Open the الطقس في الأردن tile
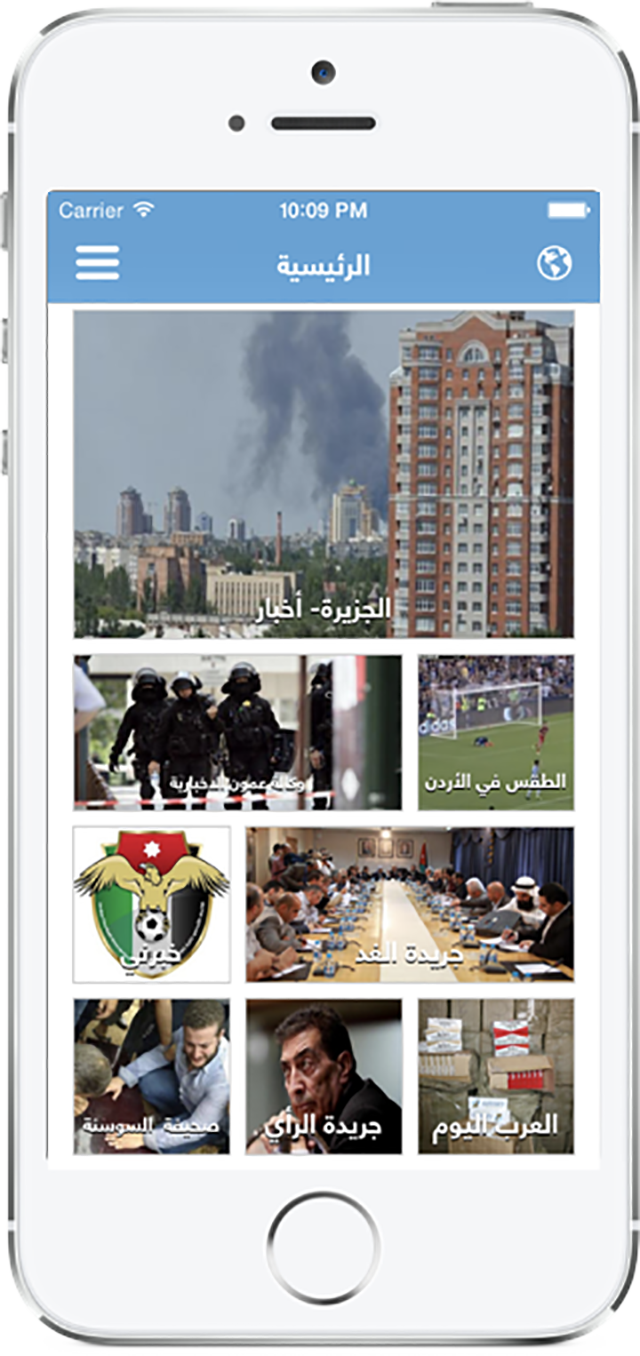 [496, 732]
